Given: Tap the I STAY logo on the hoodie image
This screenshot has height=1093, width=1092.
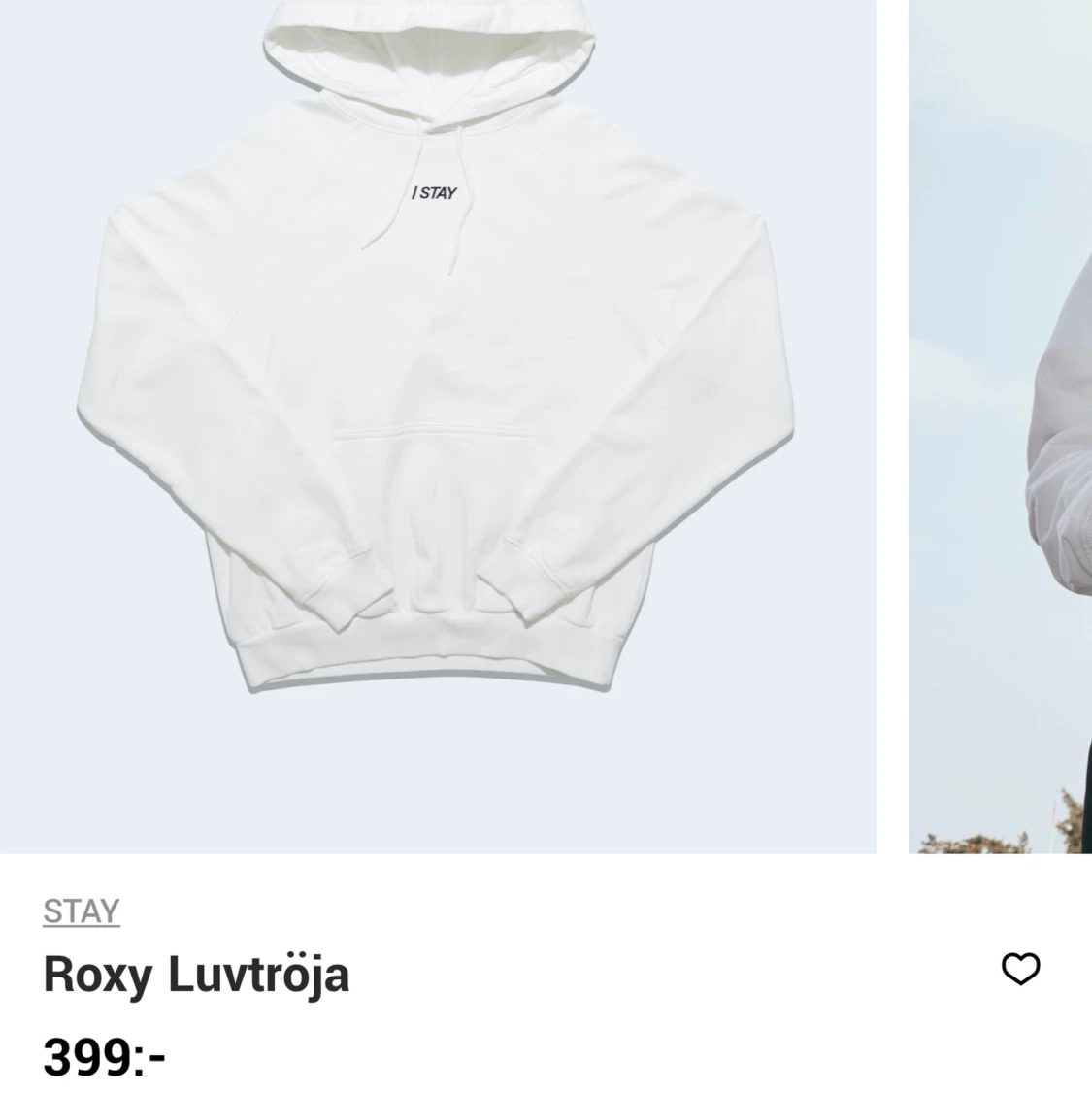Looking at the screenshot, I should [434, 193].
